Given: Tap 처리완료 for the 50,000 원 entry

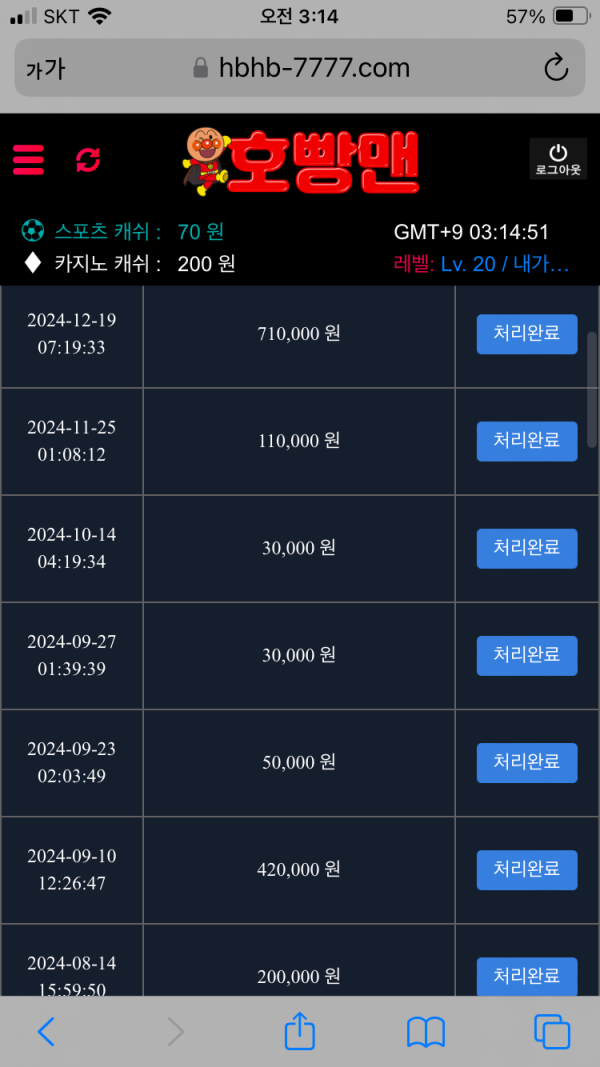Looking at the screenshot, I should (527, 762).
